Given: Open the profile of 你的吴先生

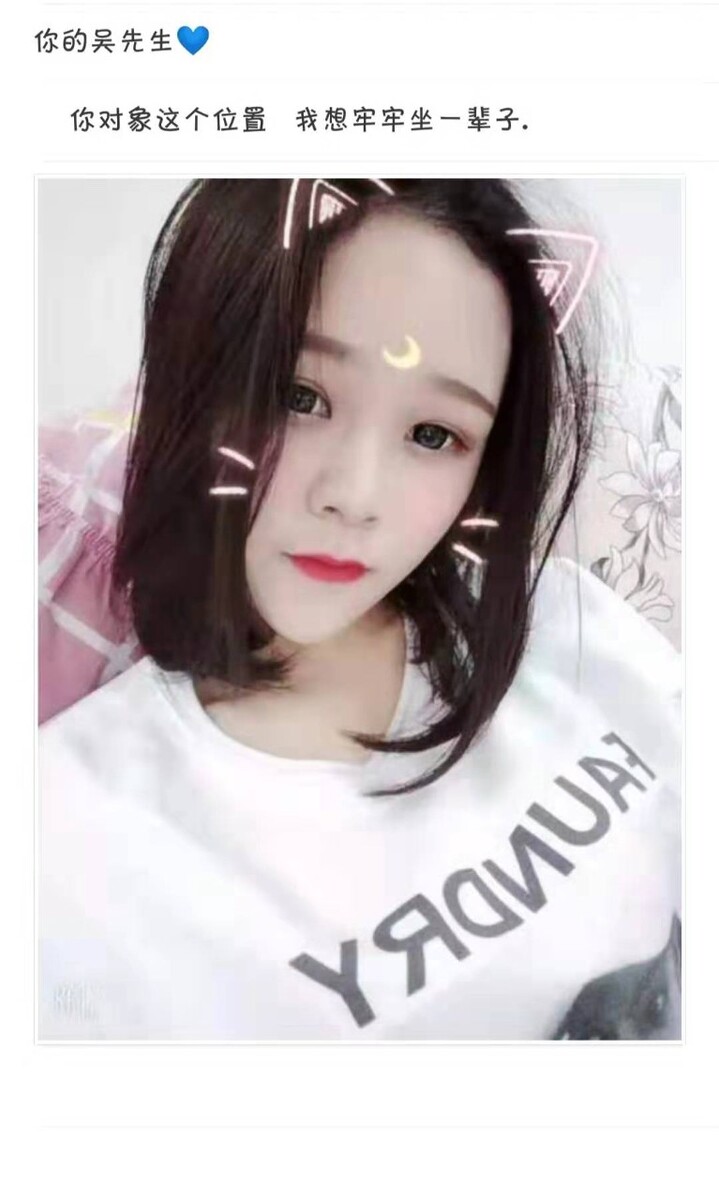Looking at the screenshot, I should pos(106,42).
